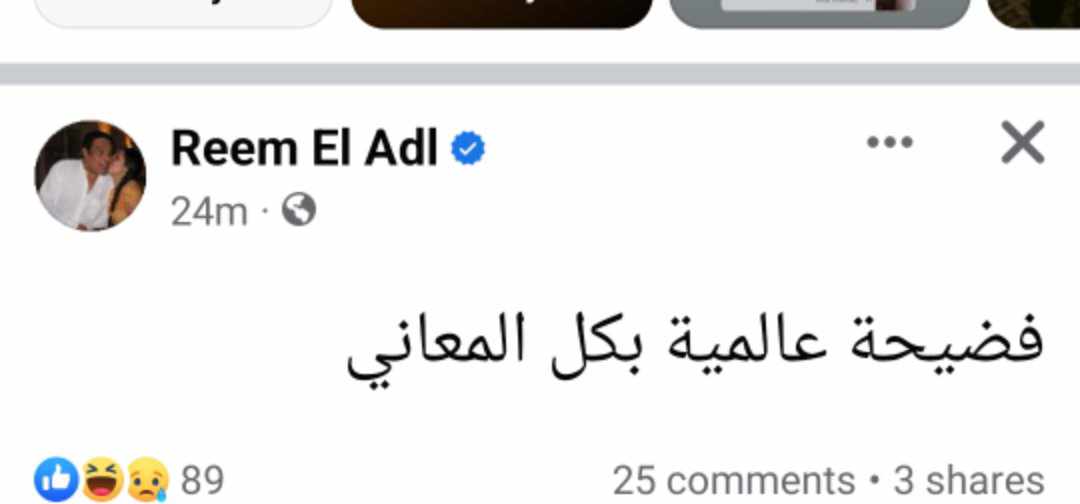The image size is (1080, 504).
Task: View the 3 shares
Action: point(968,481)
